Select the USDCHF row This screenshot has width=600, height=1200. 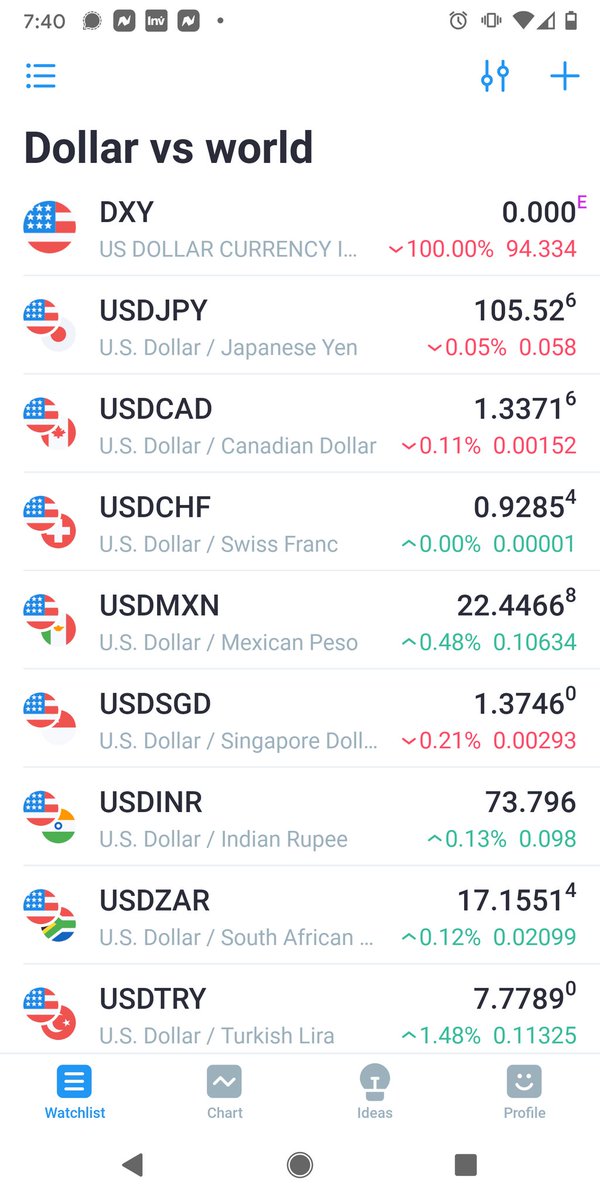click(x=300, y=524)
